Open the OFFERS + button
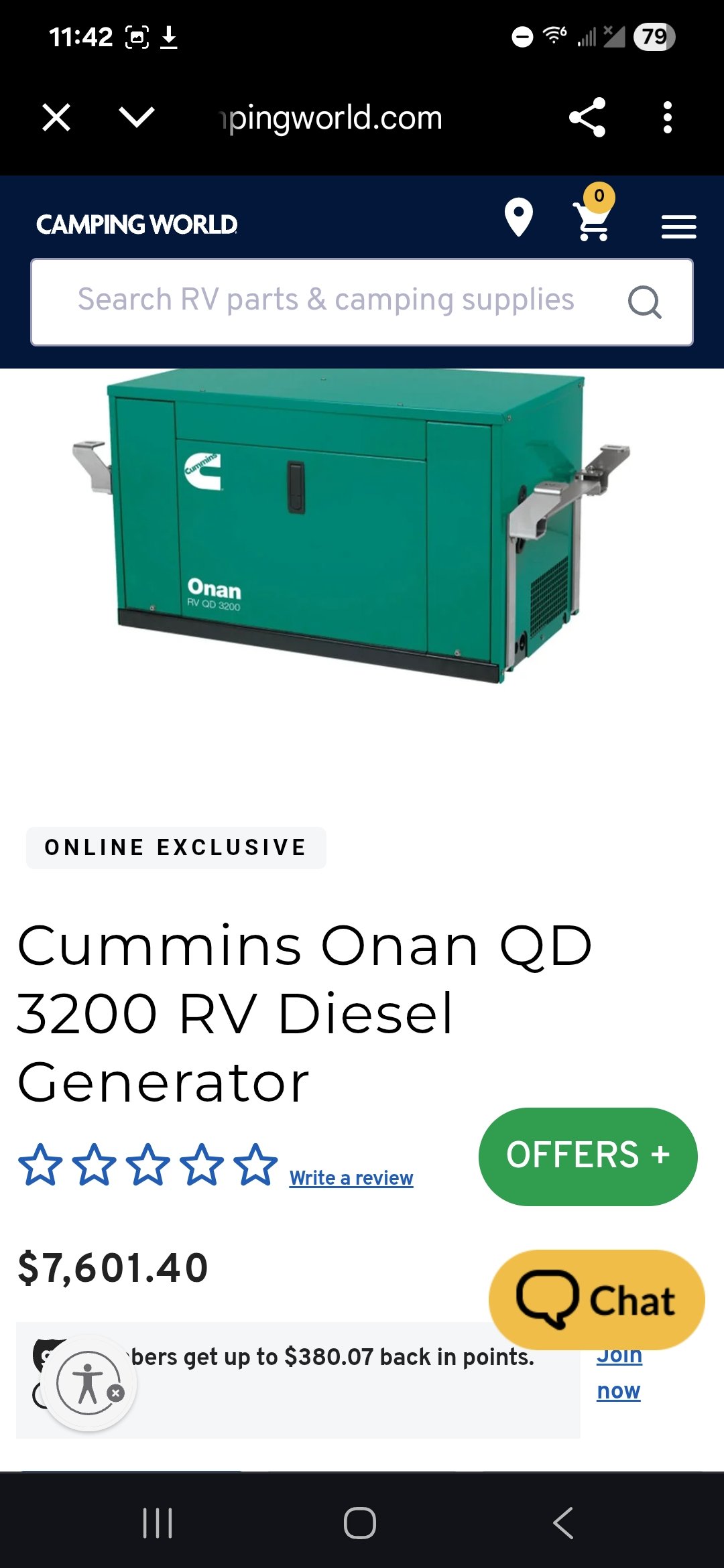Screen dimensions: 724x1568 coord(588,1156)
